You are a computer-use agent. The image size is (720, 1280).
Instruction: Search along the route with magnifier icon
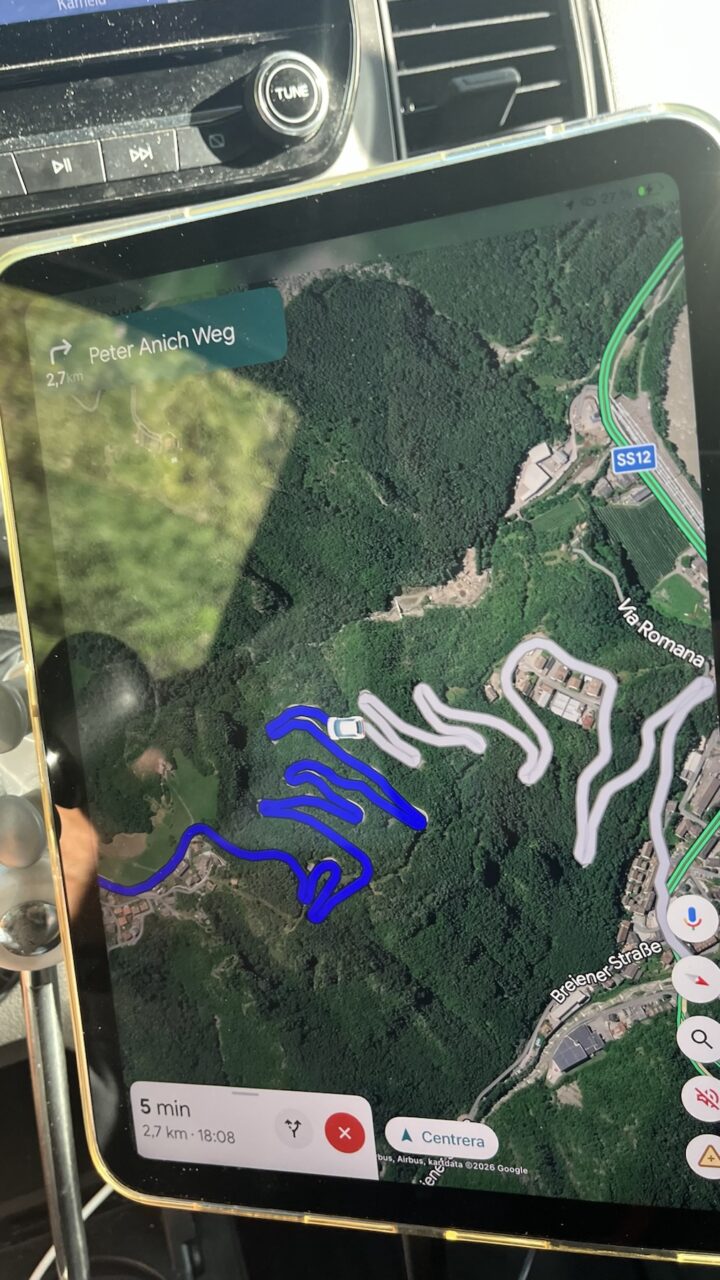tap(701, 1040)
